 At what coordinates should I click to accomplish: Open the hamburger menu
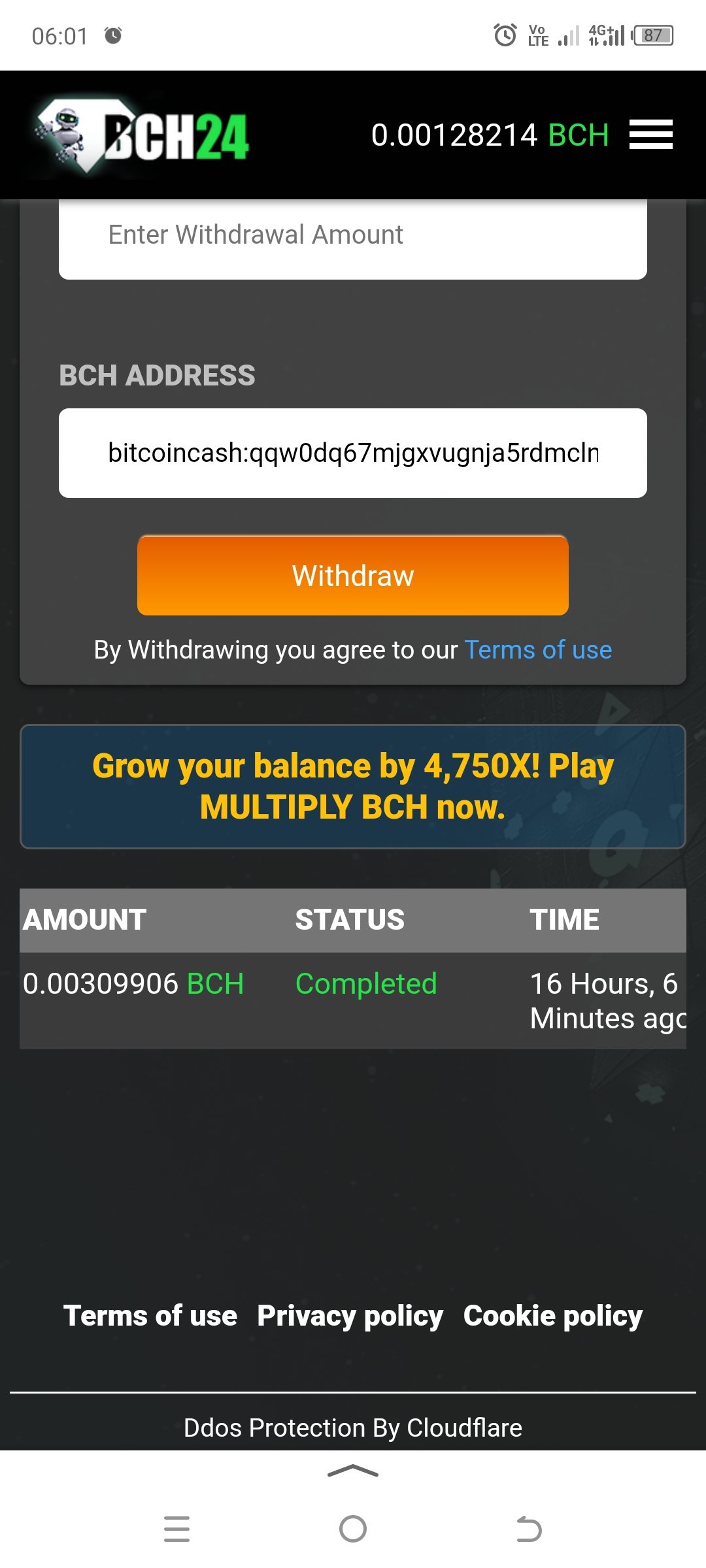coord(650,135)
